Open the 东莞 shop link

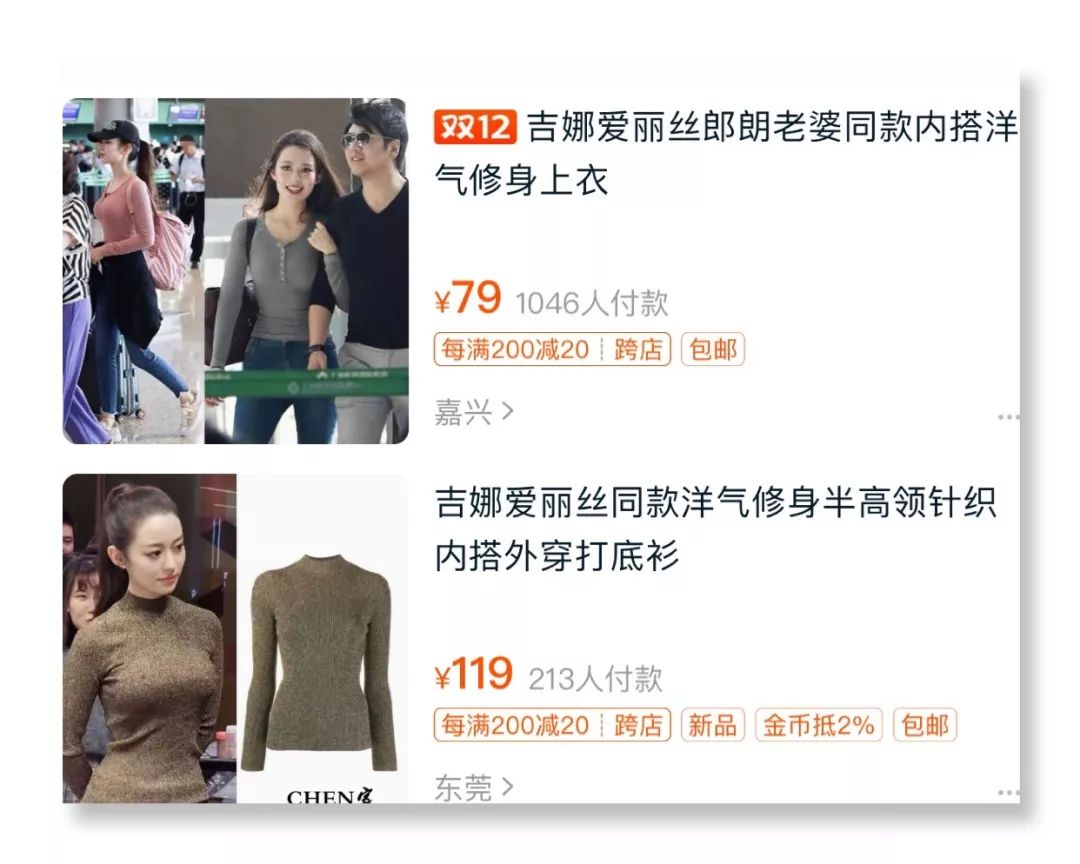tap(473, 788)
